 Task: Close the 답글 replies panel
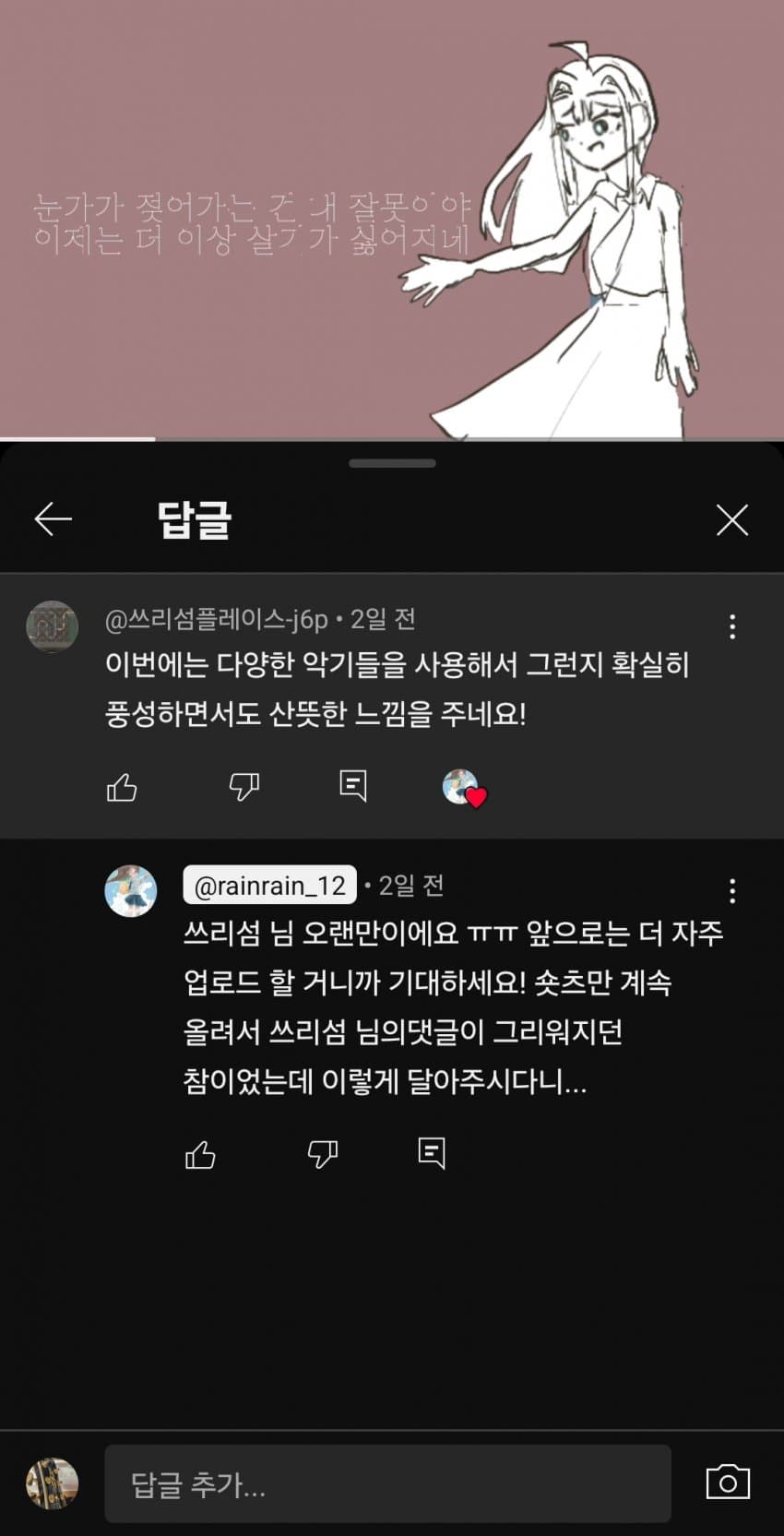coord(731,520)
